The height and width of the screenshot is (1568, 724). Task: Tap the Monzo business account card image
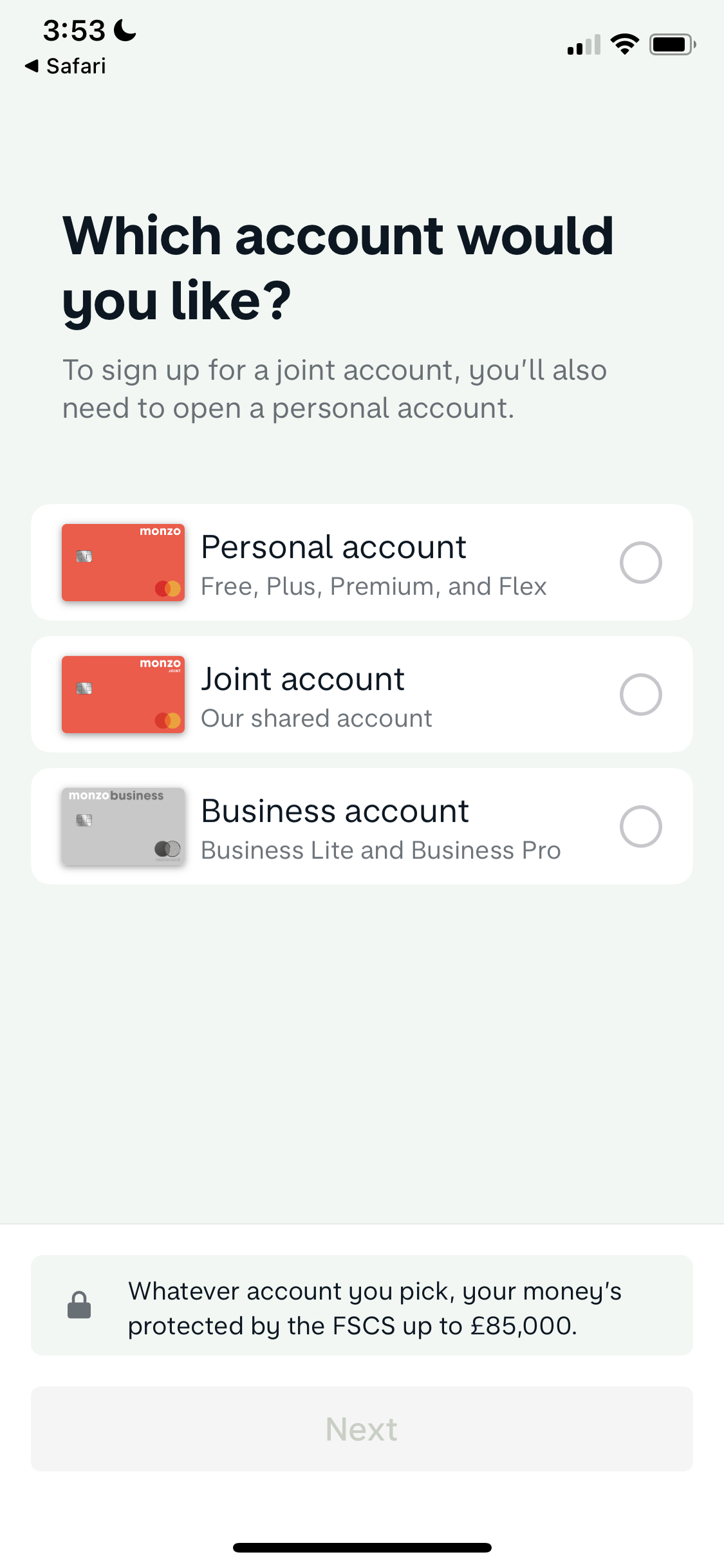123,827
